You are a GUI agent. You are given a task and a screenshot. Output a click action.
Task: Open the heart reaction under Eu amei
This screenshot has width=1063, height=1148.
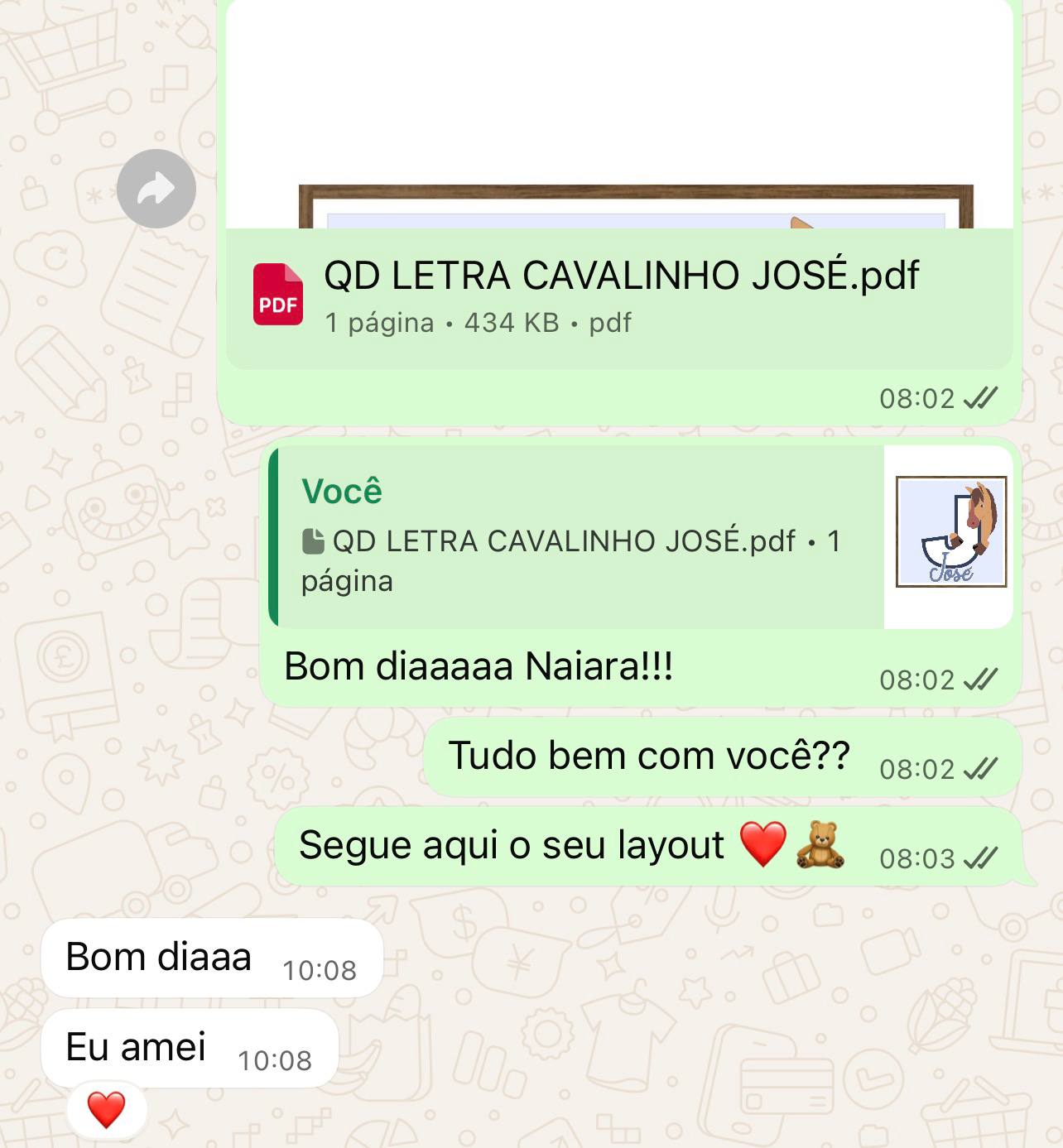point(106,1110)
